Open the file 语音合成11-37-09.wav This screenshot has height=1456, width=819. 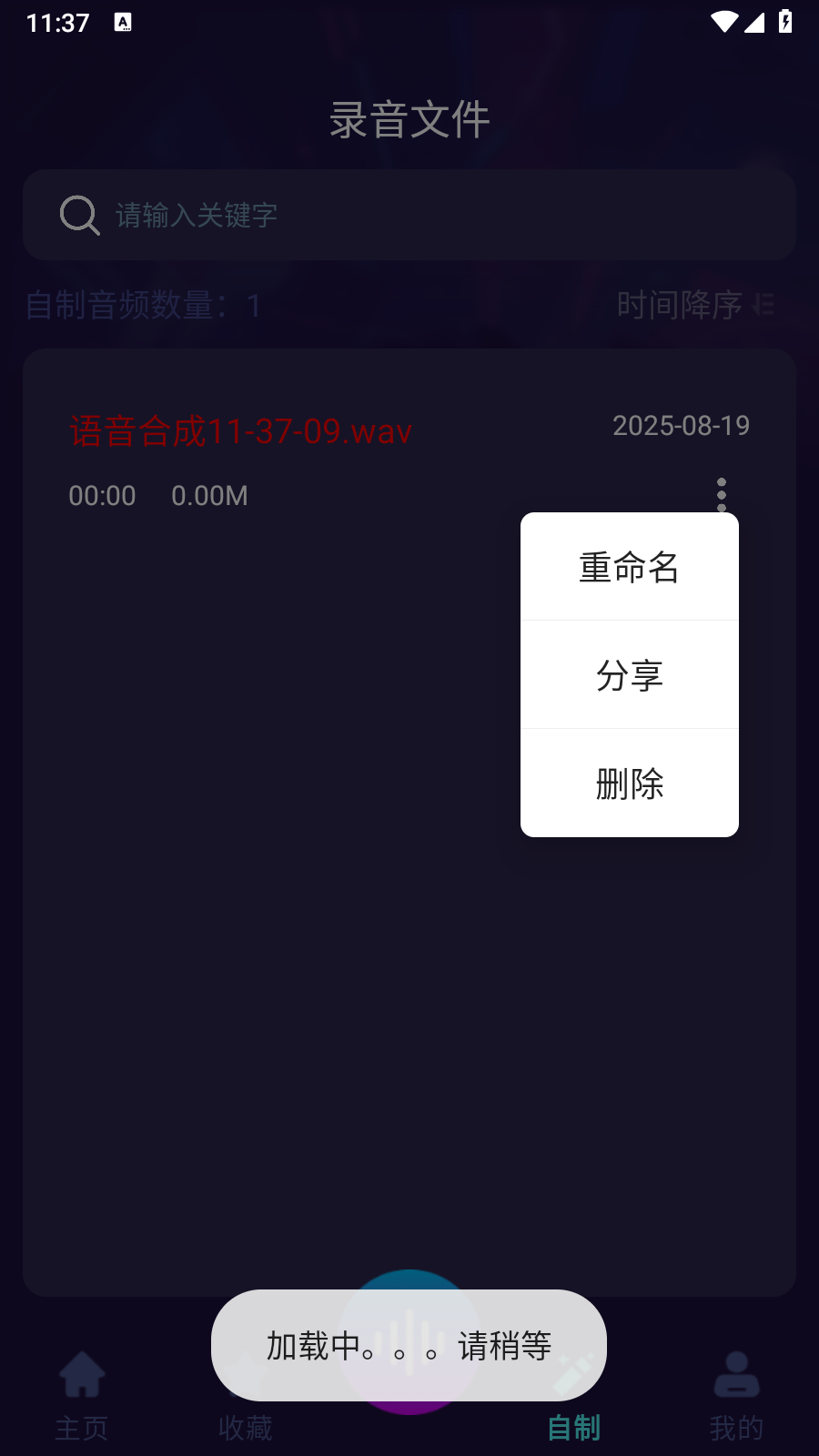click(239, 430)
